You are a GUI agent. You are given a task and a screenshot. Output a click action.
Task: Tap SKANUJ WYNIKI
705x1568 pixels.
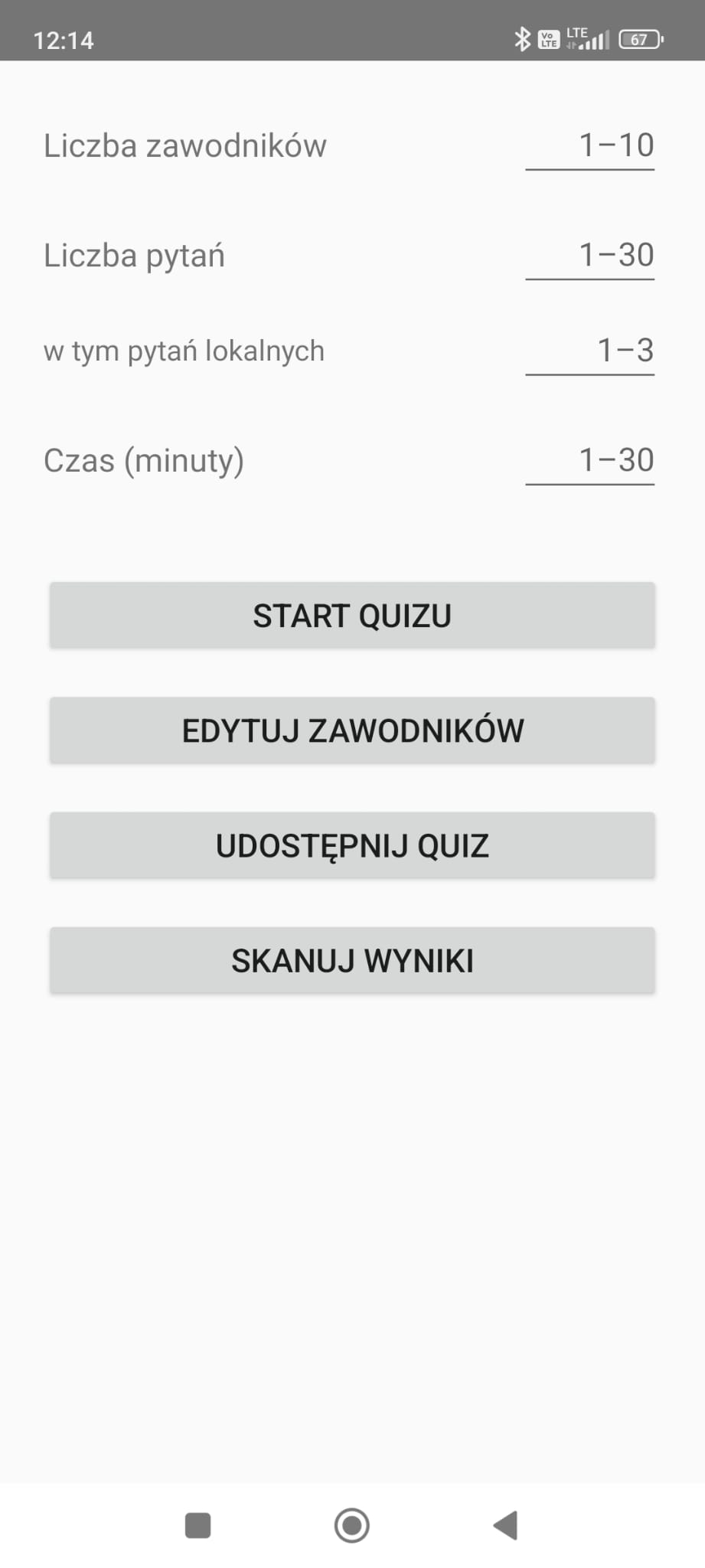tap(352, 960)
